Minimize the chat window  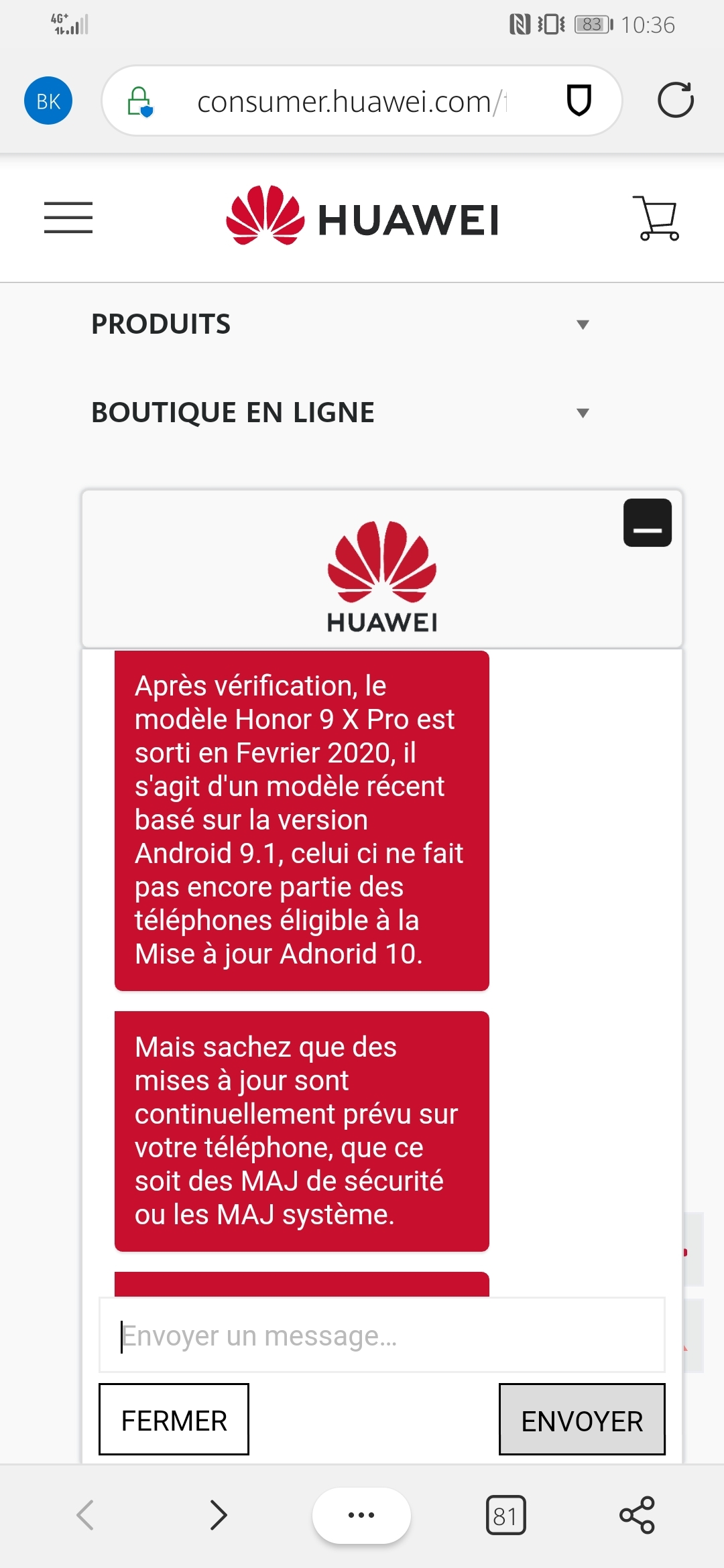click(x=647, y=523)
